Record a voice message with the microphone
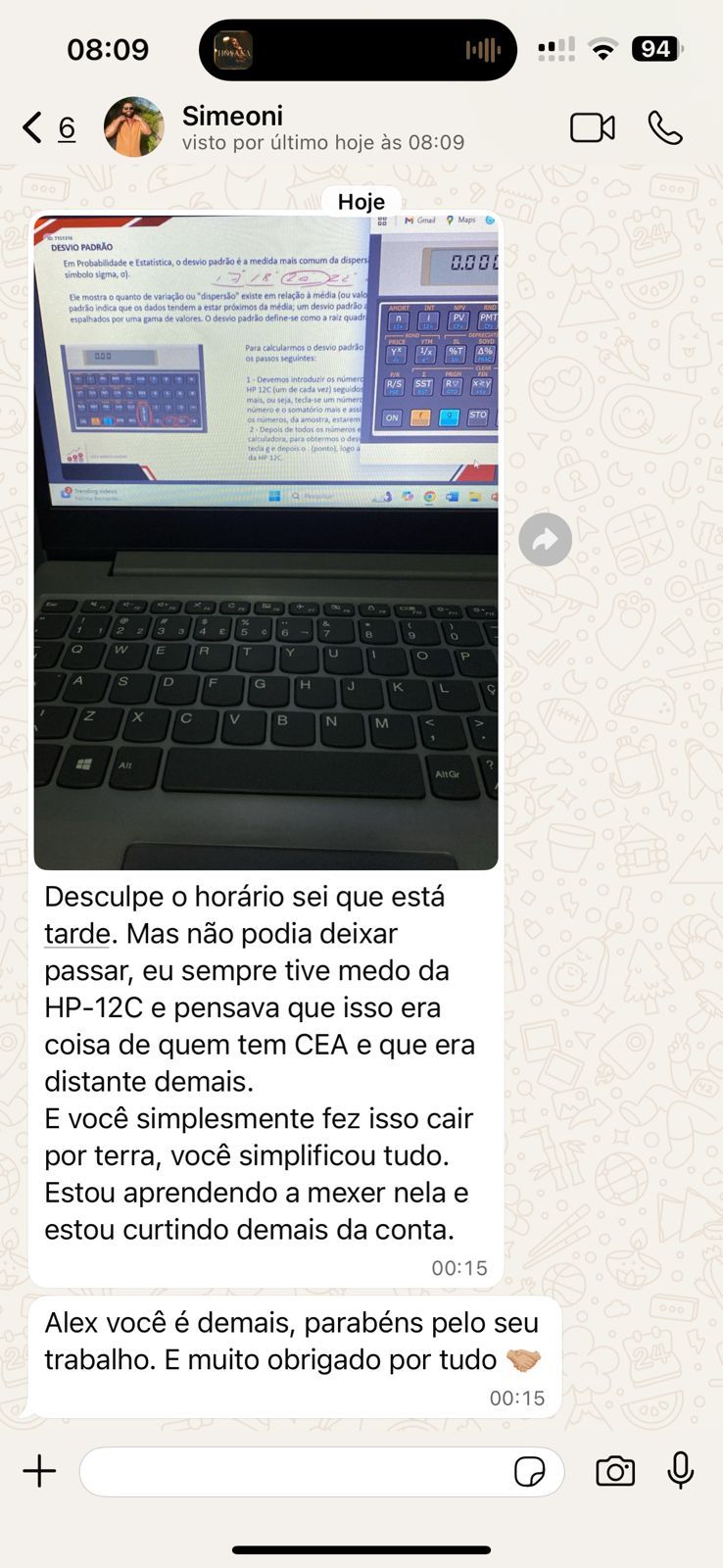This screenshot has width=723, height=1568. coord(681,1471)
